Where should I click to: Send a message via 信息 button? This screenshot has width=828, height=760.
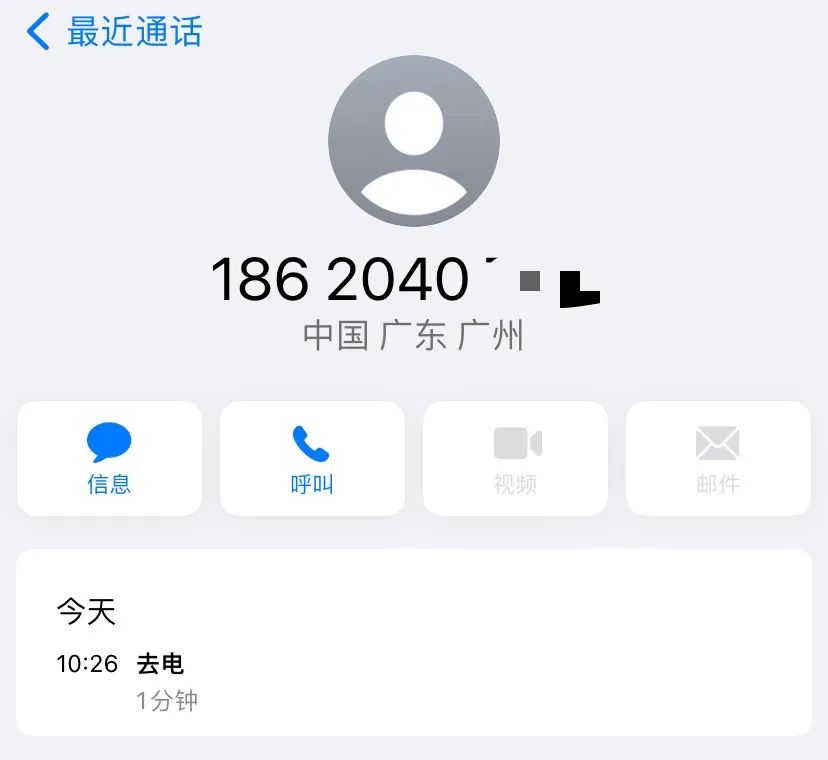coord(109,459)
